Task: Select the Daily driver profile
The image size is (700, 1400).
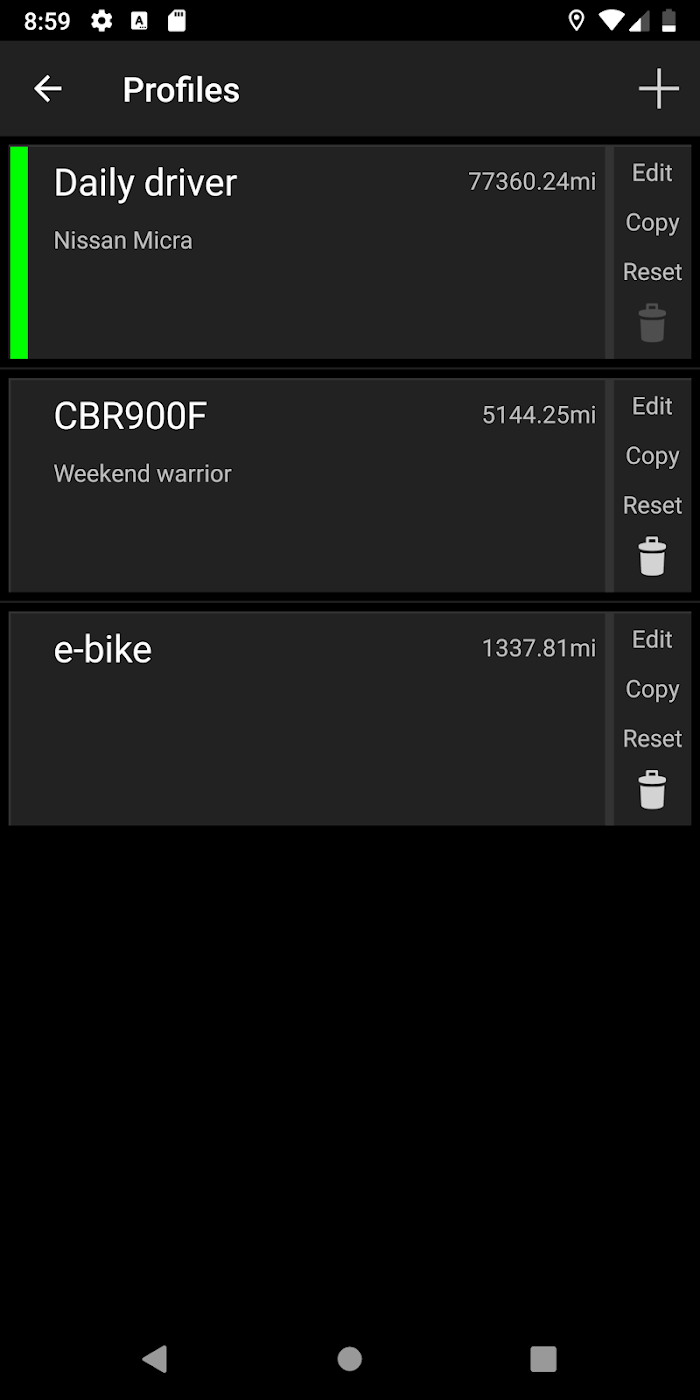Action: point(307,252)
